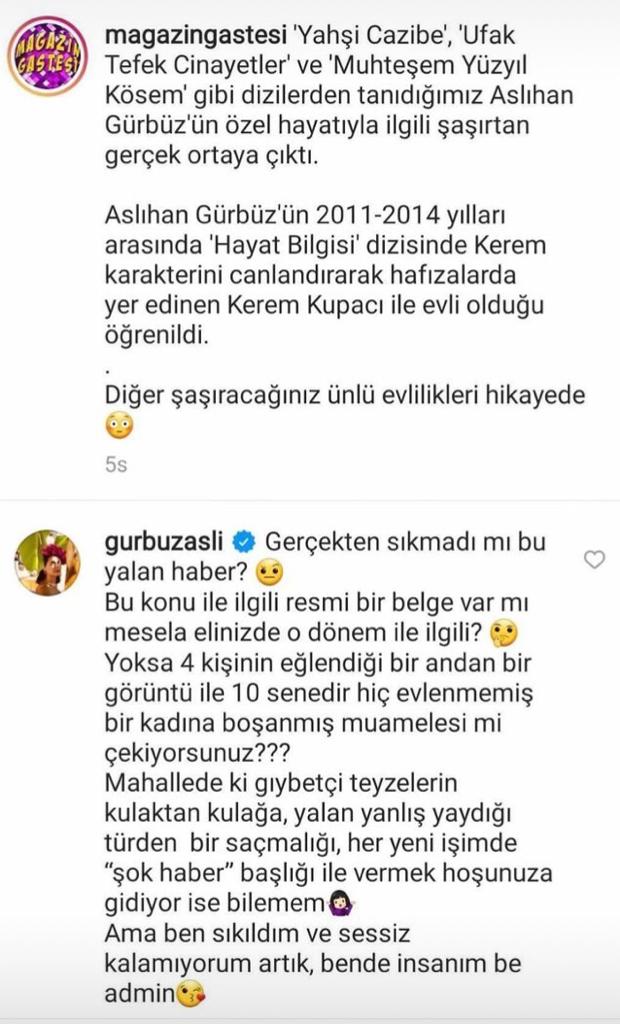This screenshot has height=1024, width=620.
Task: Open magazingastesi profile picture
Action: (49, 56)
